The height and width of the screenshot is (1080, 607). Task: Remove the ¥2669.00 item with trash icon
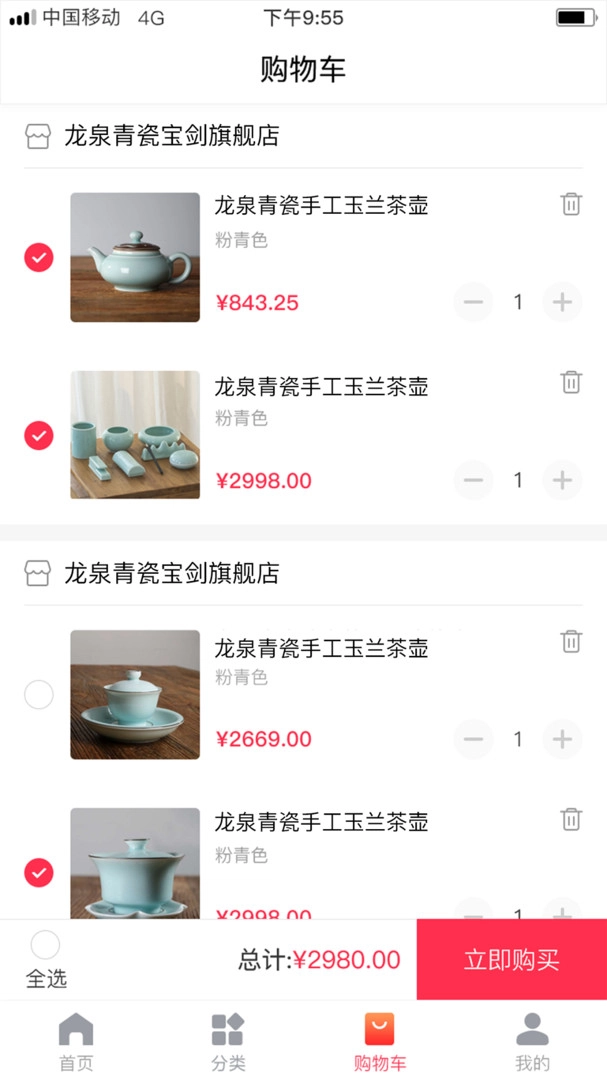571,641
